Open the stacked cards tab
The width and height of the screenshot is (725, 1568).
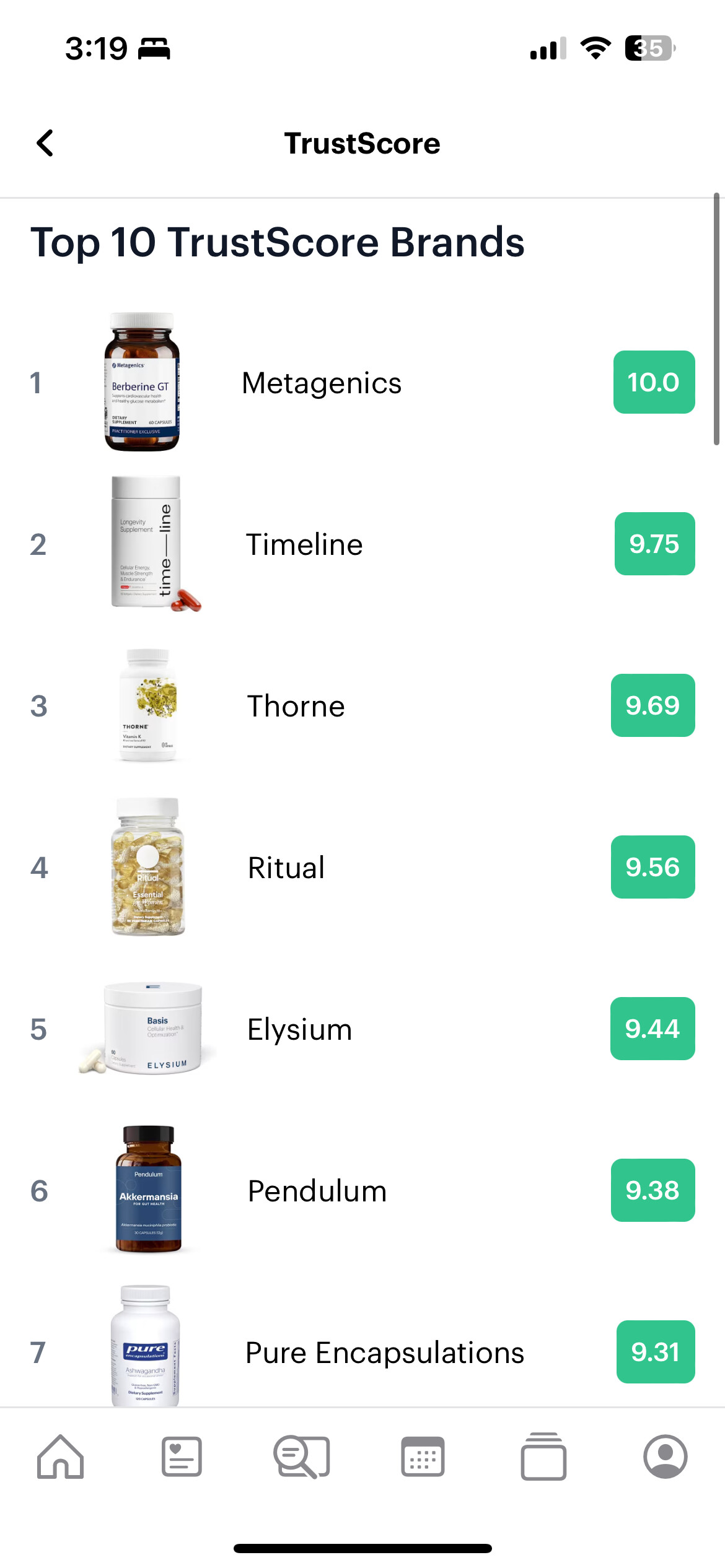point(543,1457)
